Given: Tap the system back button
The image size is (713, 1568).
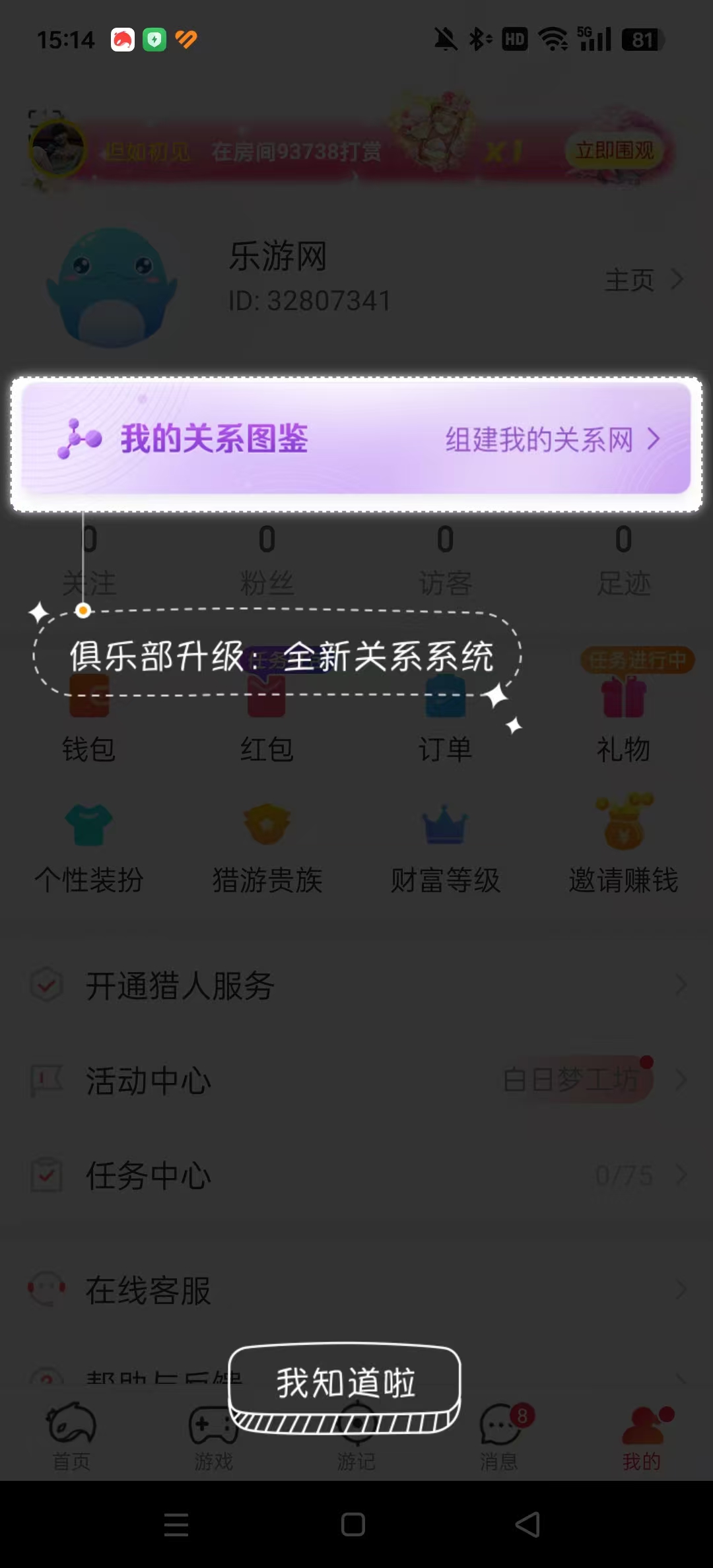Looking at the screenshot, I should tap(527, 1524).
